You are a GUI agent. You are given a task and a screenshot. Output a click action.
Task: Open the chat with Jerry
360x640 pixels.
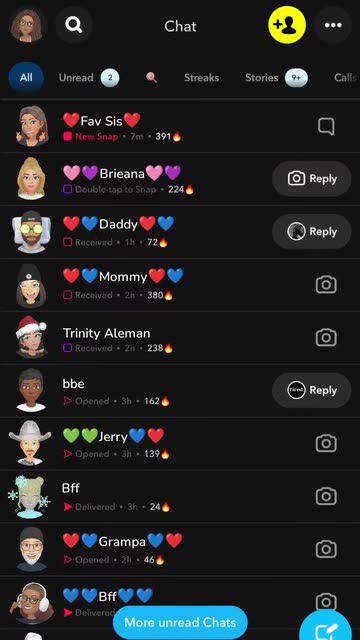[x=180, y=444]
